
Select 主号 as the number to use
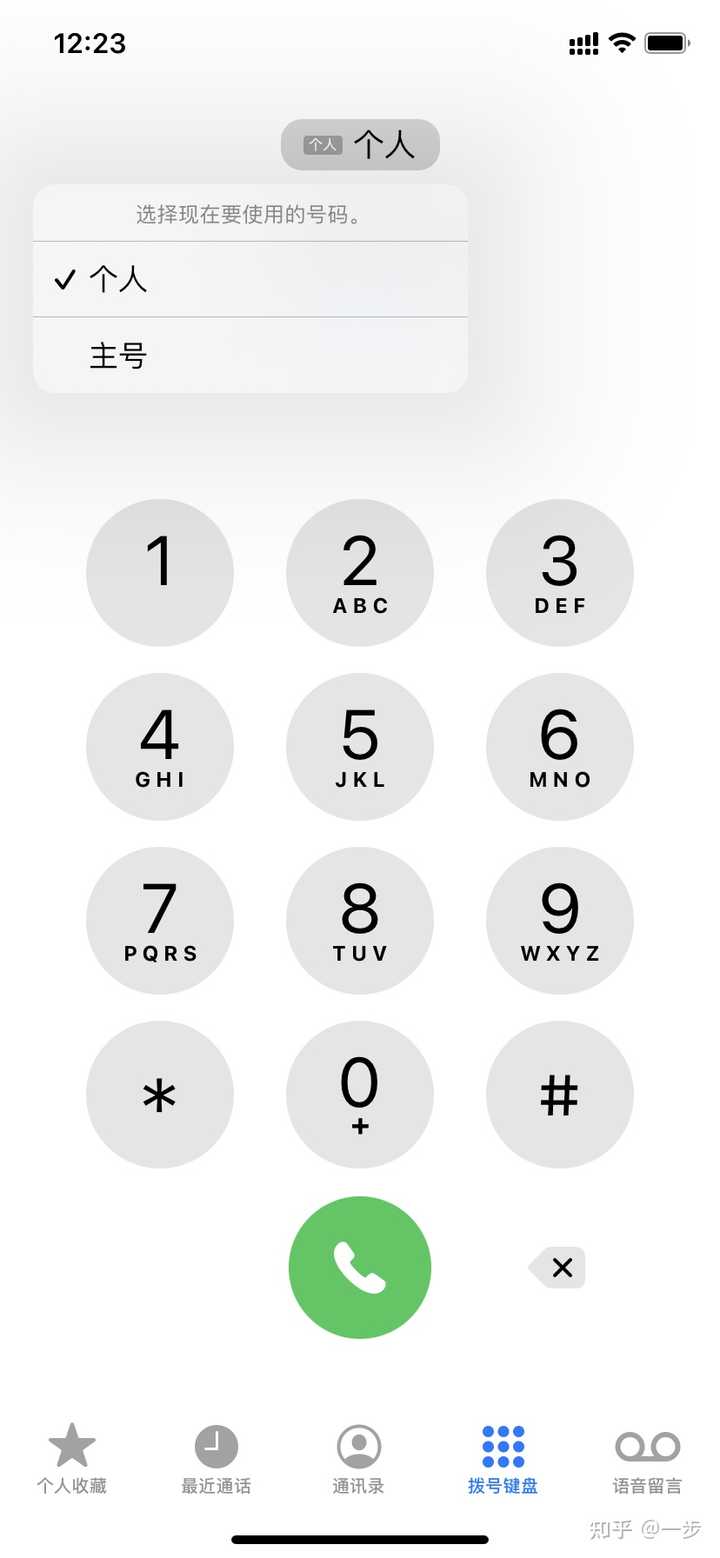click(250, 355)
